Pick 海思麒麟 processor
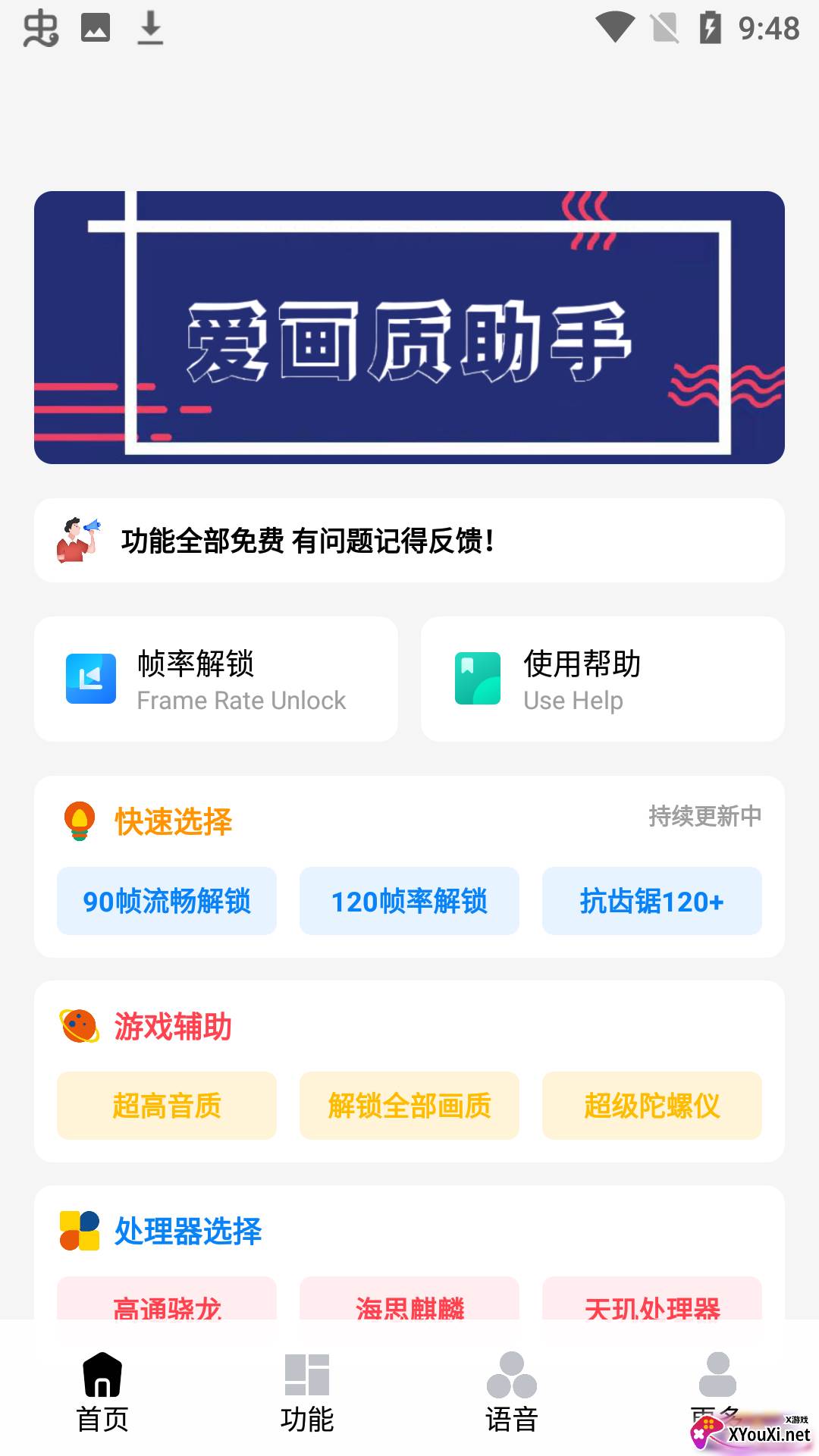819x1456 pixels. pos(409,1301)
